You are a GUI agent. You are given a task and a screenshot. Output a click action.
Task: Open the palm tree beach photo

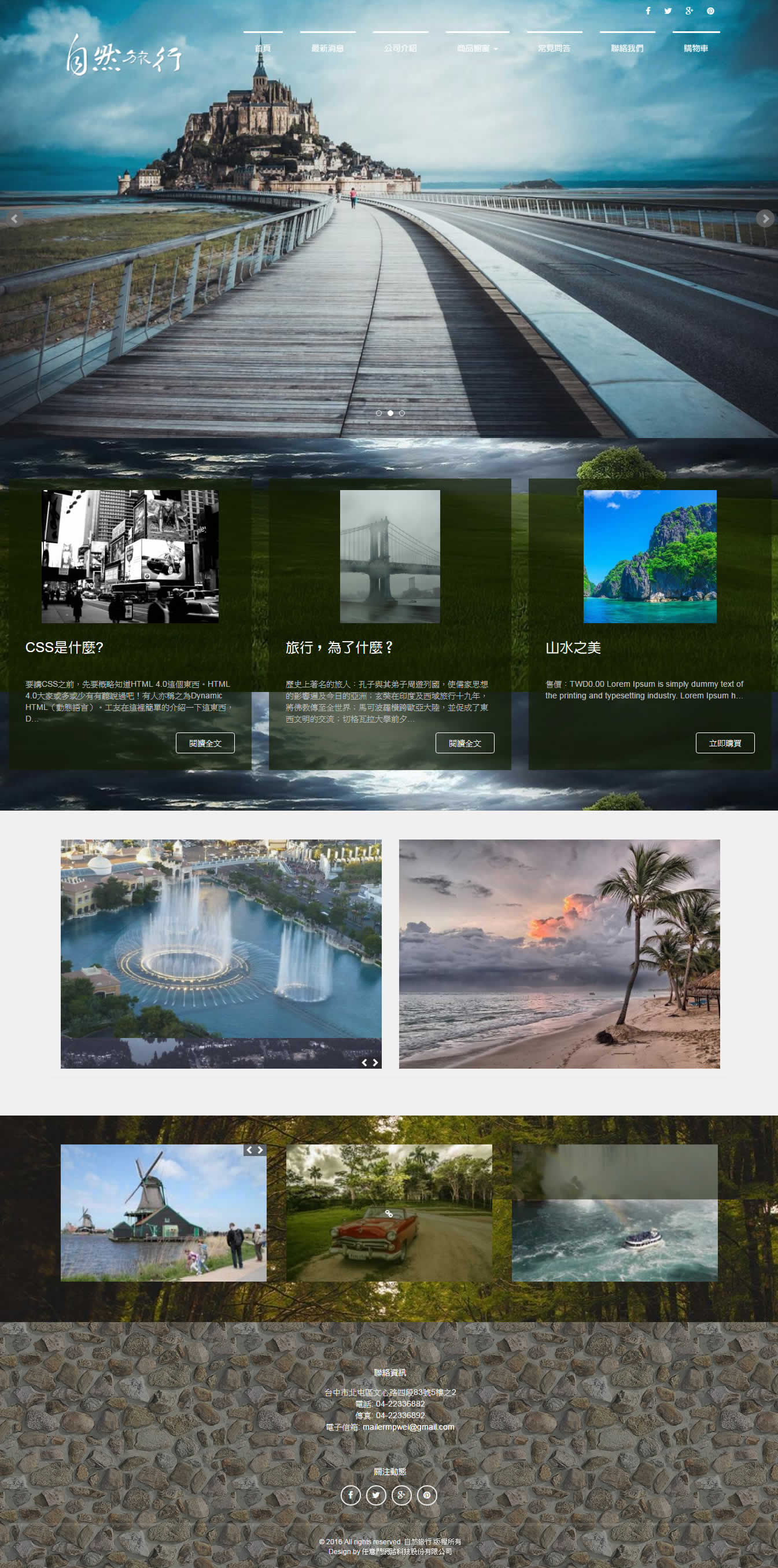coord(559,953)
